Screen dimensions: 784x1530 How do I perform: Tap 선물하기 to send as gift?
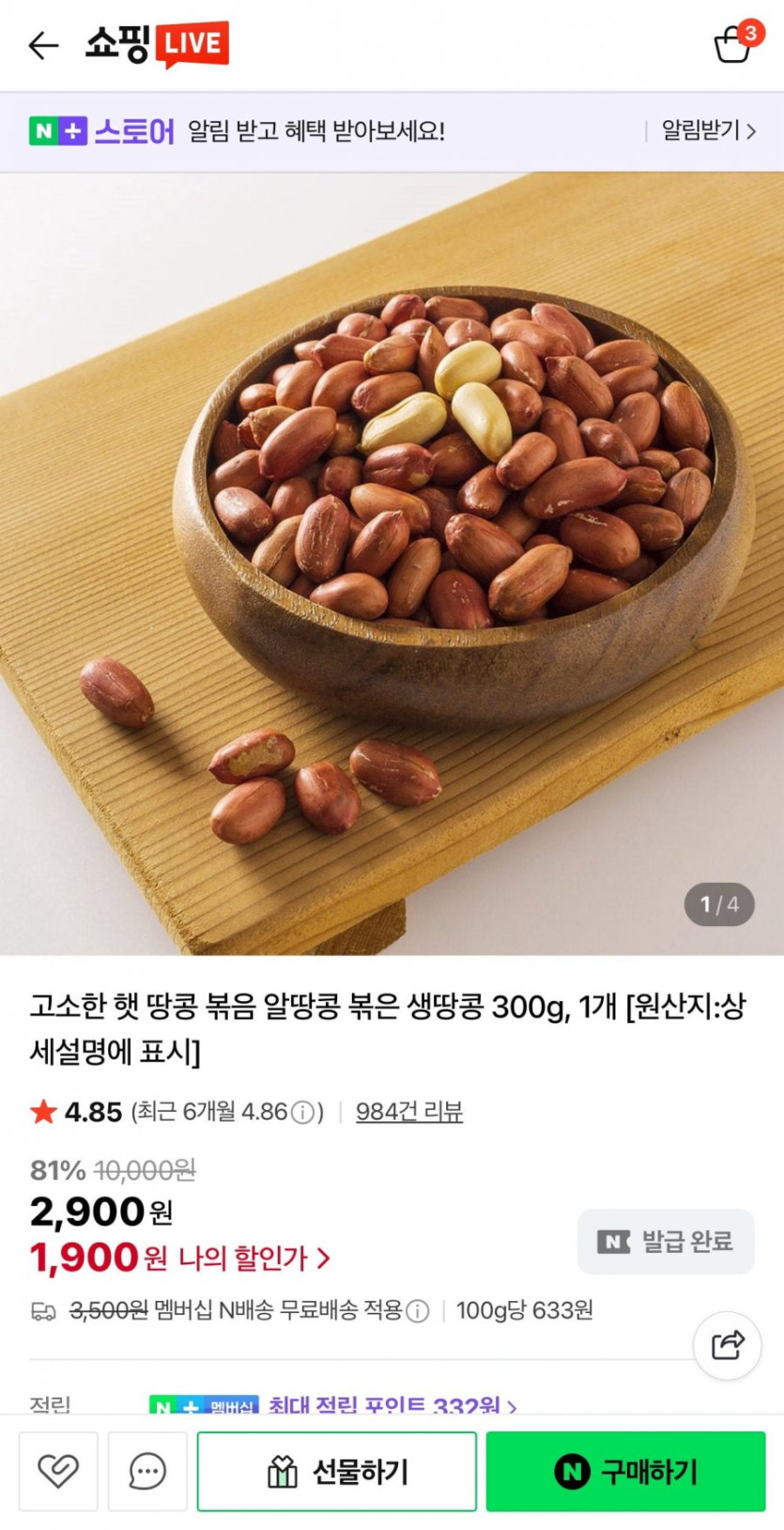(337, 1471)
